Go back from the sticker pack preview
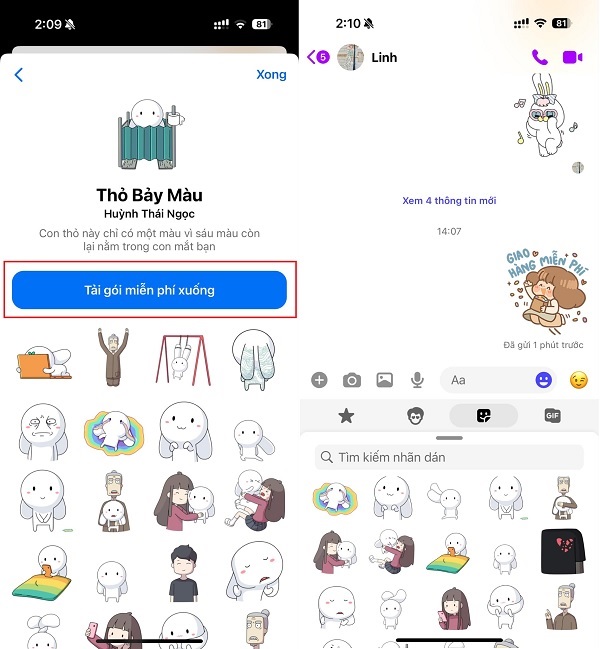 point(18,75)
